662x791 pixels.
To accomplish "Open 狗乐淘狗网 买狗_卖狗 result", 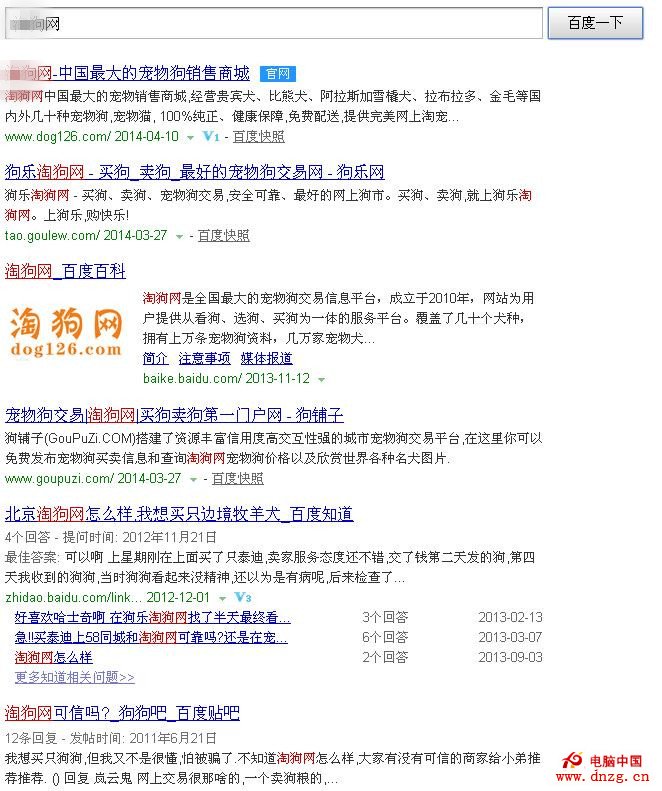I will pyautogui.click(x=194, y=172).
